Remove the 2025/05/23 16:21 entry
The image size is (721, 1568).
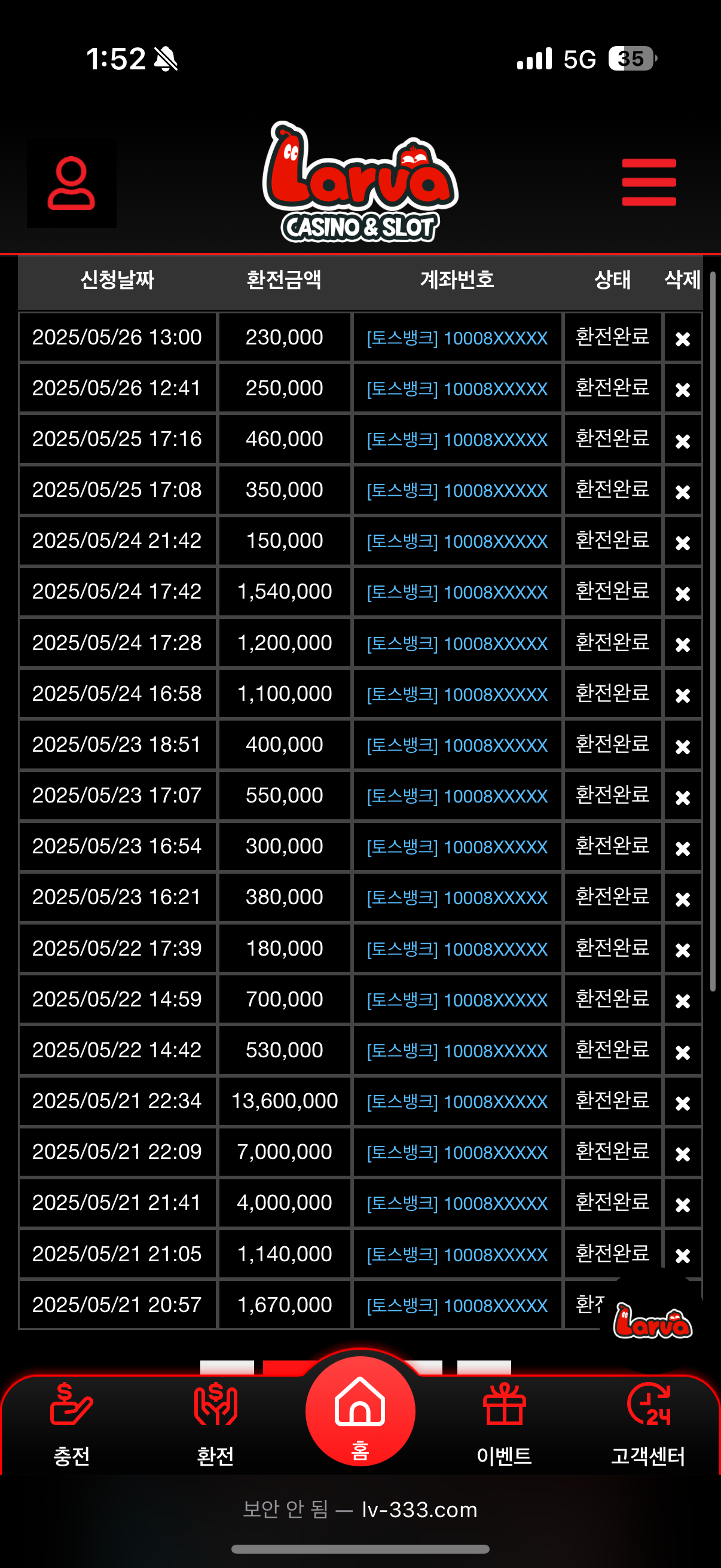pos(683,899)
